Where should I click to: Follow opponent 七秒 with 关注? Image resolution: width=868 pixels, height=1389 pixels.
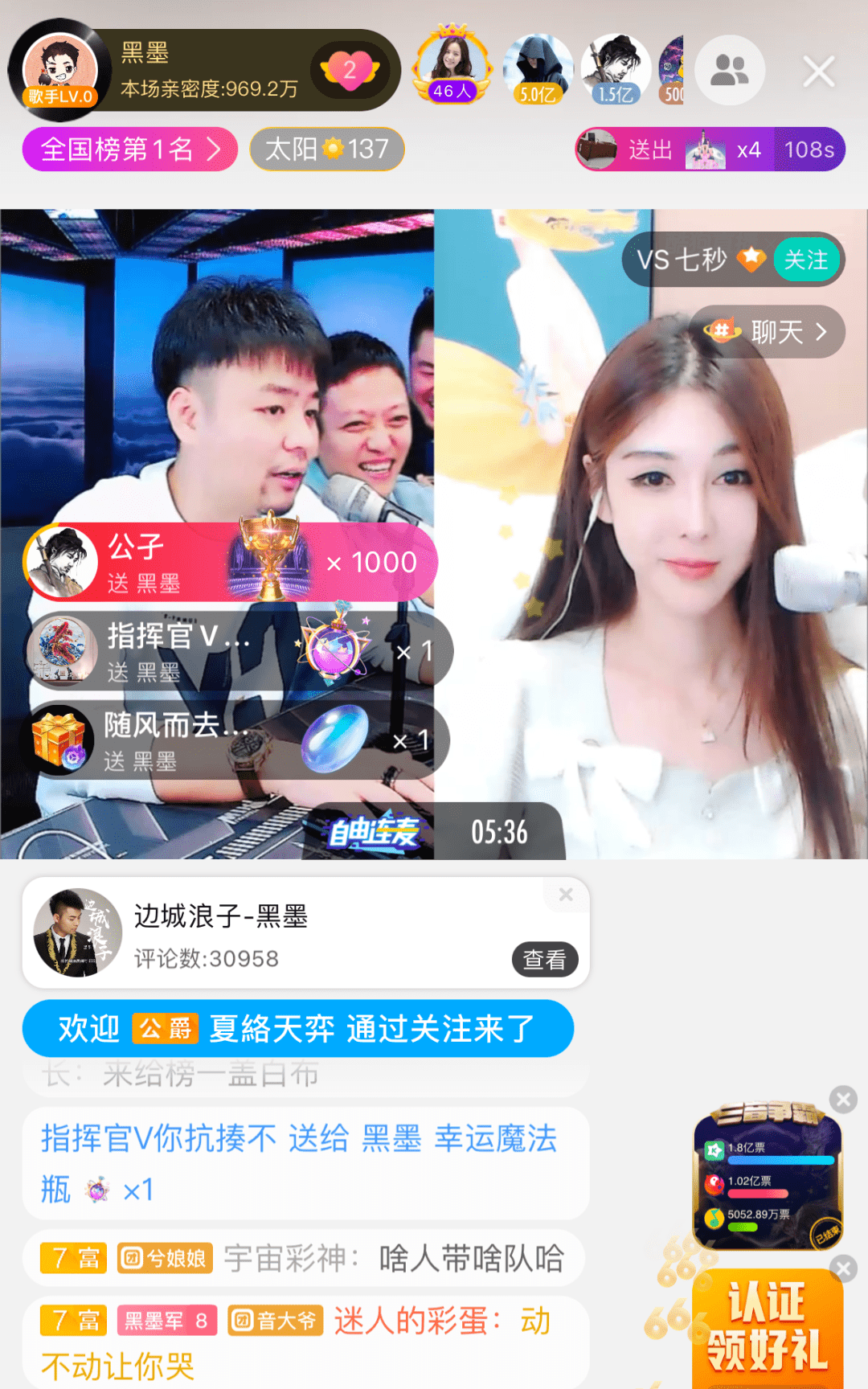coord(806,260)
